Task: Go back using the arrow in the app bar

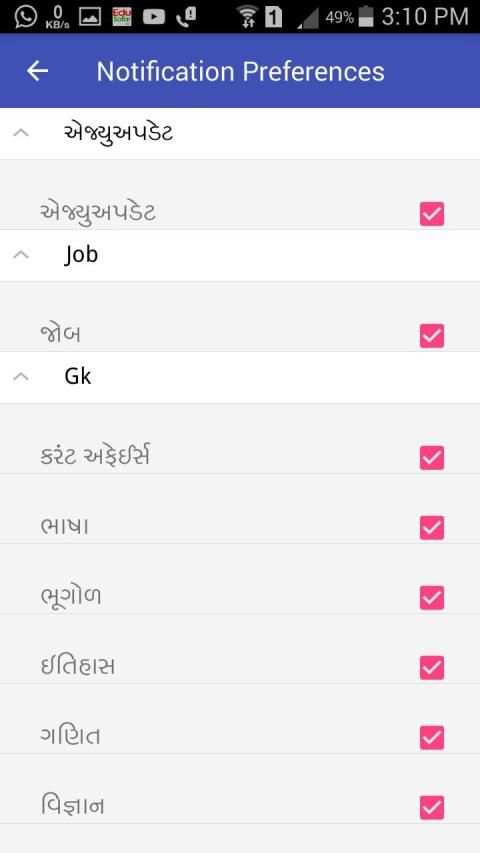Action: 38,71
